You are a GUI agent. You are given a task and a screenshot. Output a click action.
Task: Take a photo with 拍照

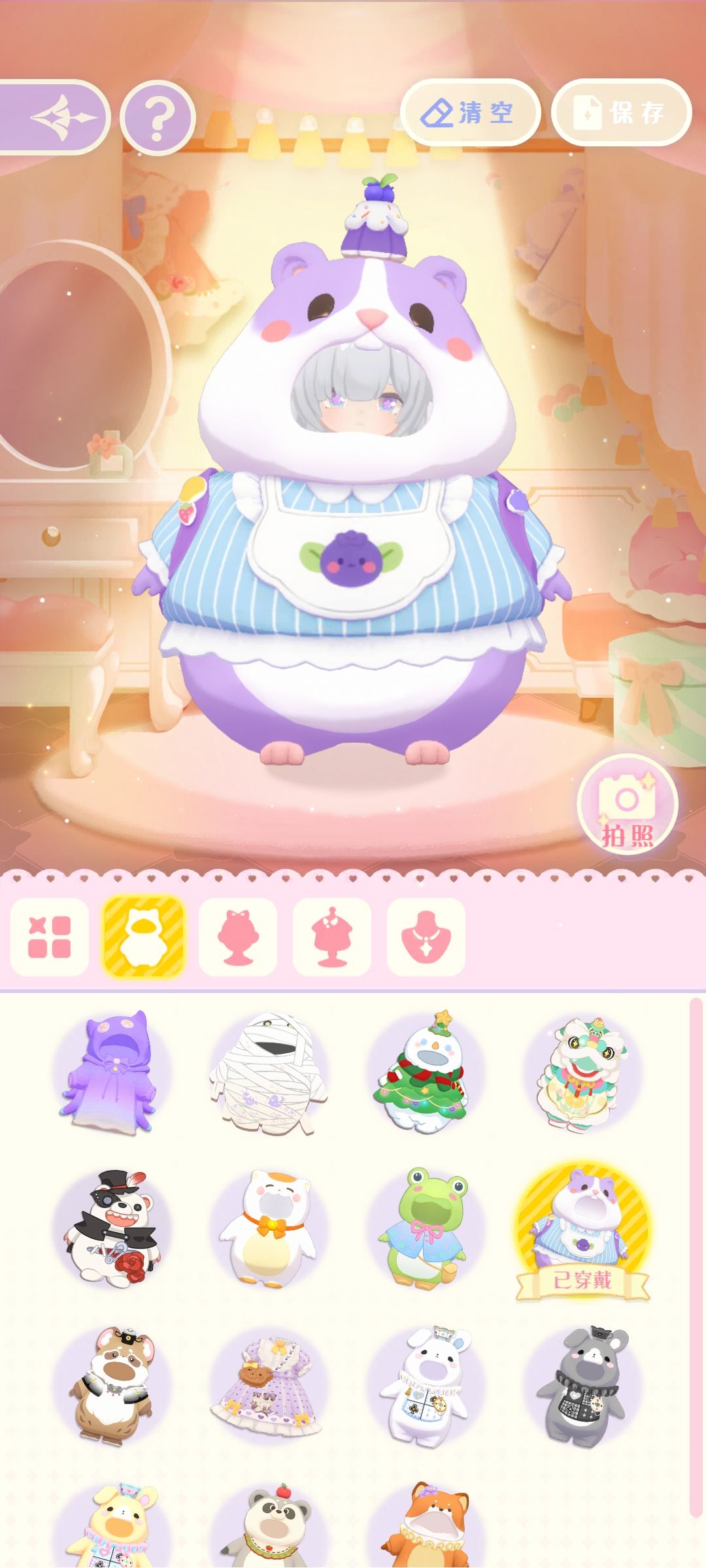coord(627,805)
